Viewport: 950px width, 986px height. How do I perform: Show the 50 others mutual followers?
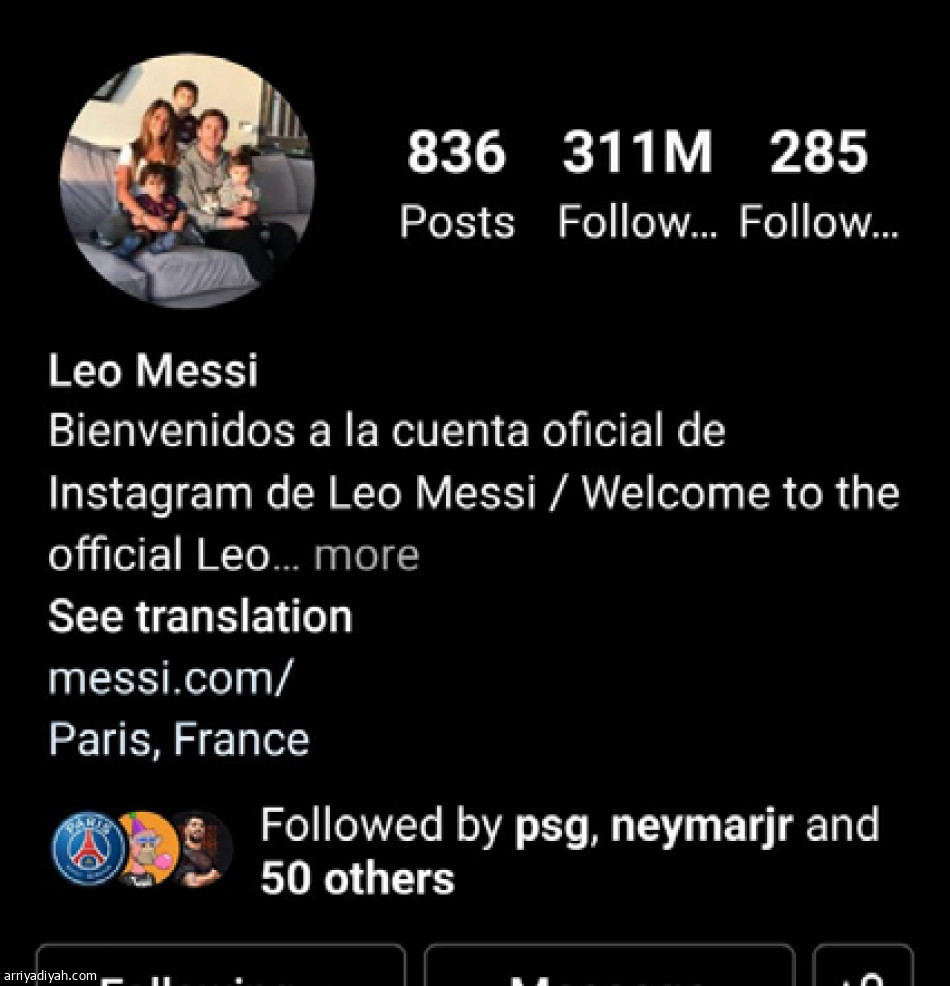click(357, 879)
